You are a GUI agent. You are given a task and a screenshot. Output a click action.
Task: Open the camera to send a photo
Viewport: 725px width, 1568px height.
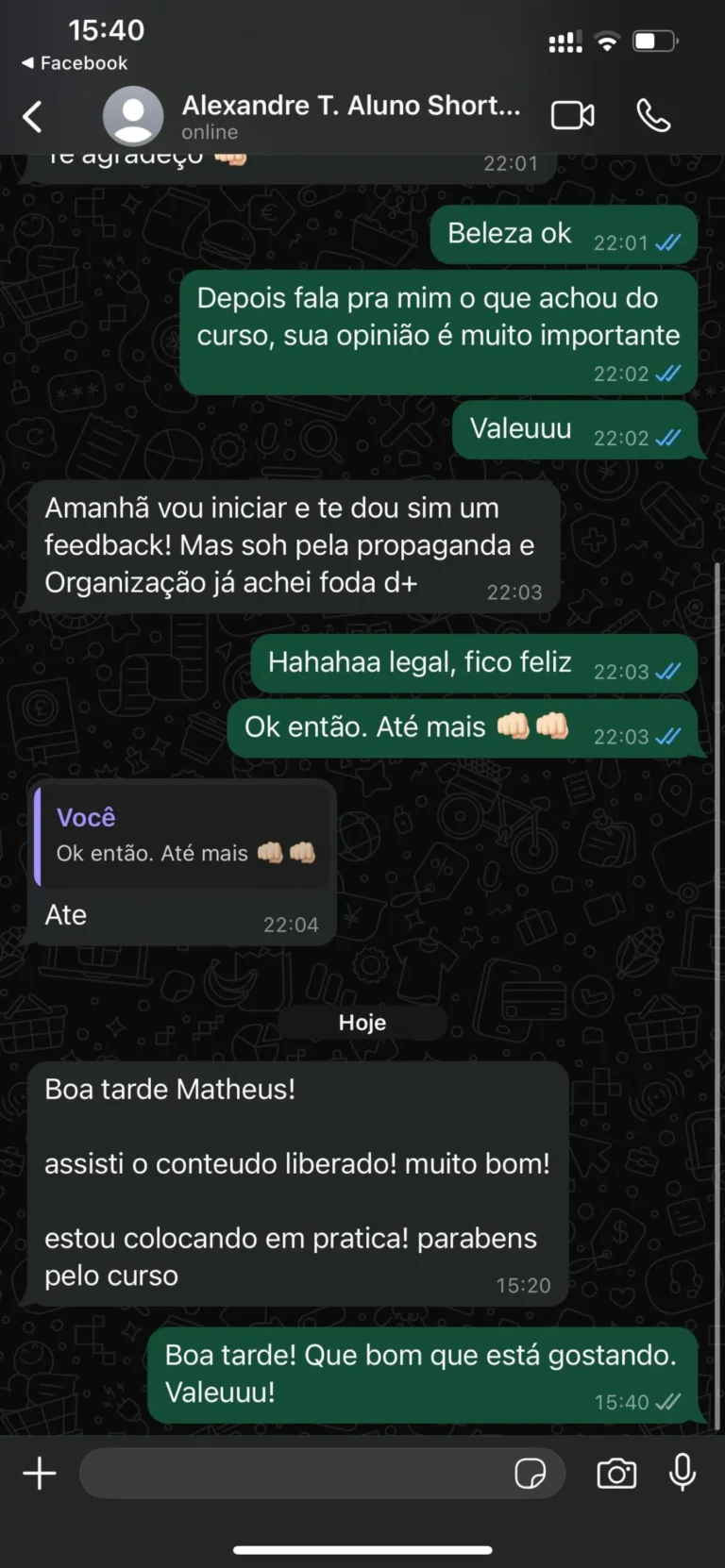click(x=616, y=1473)
